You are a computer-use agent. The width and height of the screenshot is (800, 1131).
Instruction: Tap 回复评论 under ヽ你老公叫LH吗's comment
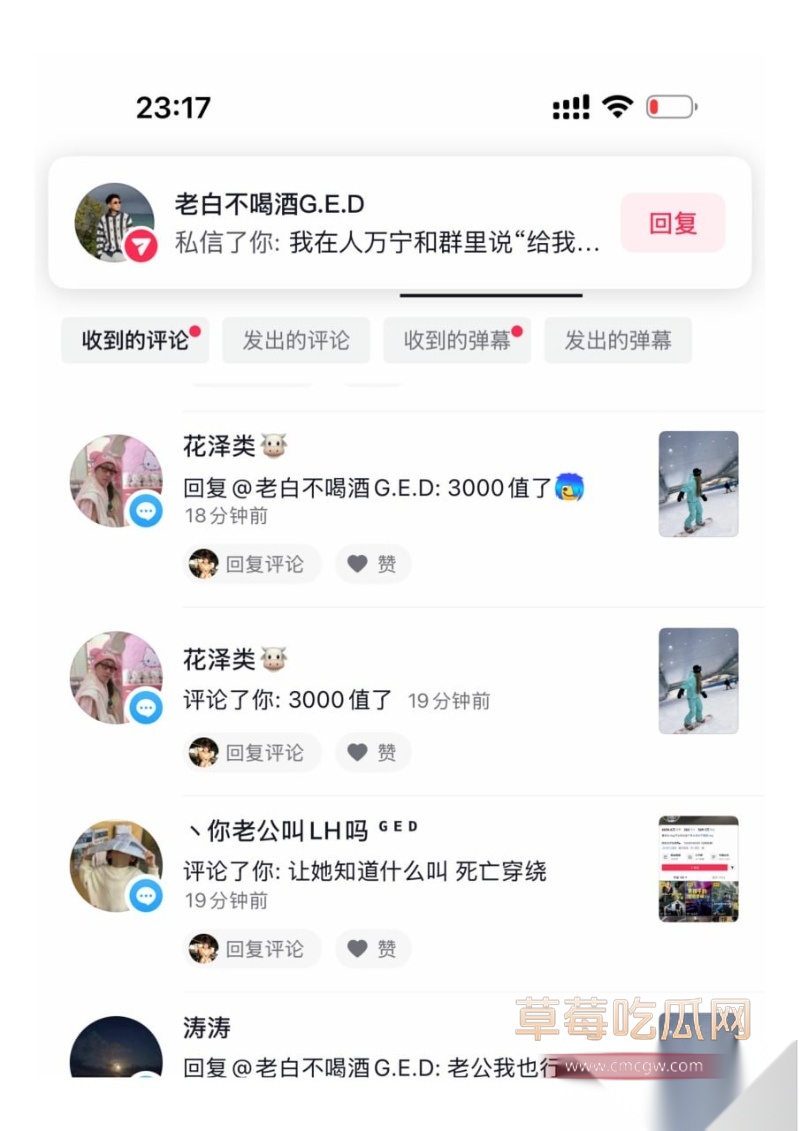[252, 948]
